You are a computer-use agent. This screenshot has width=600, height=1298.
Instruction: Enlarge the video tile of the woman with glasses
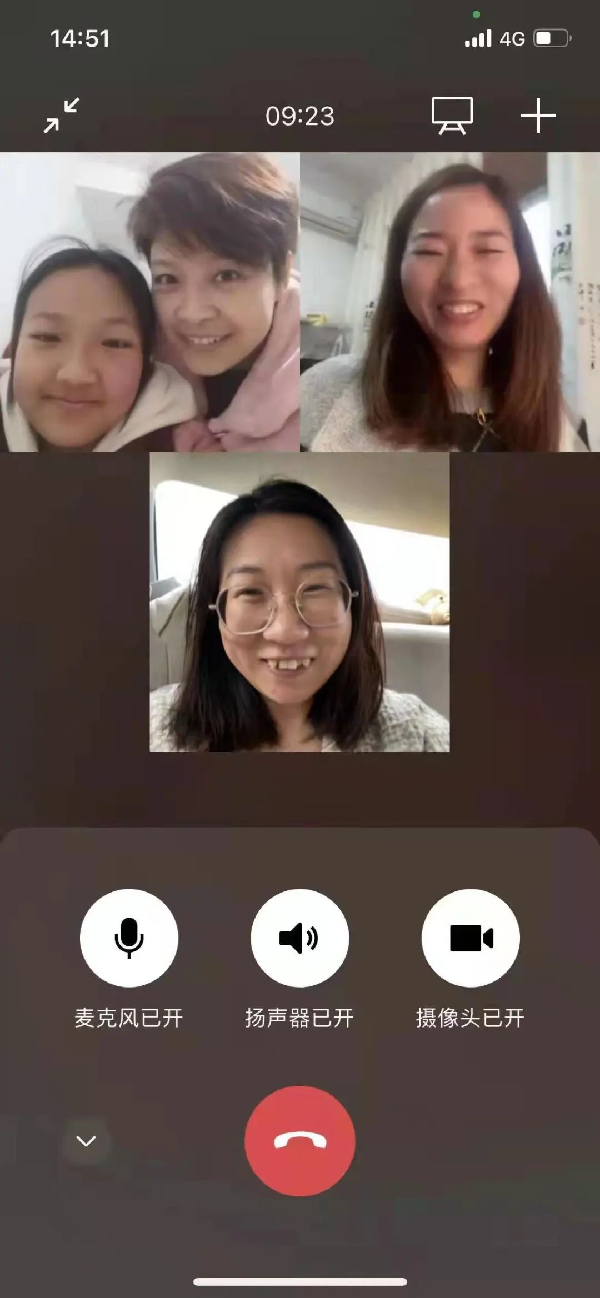tap(299, 602)
